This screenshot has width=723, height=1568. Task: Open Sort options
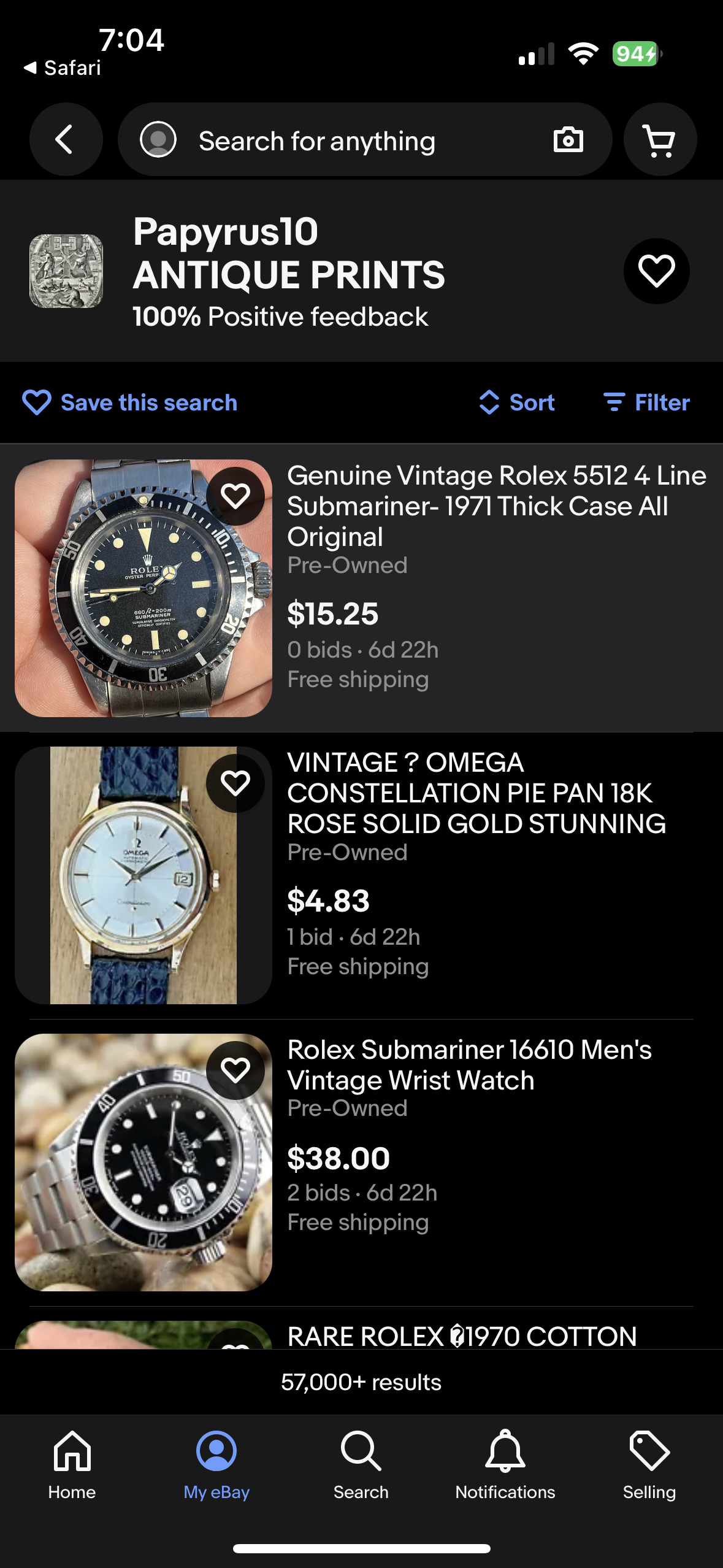(516, 402)
